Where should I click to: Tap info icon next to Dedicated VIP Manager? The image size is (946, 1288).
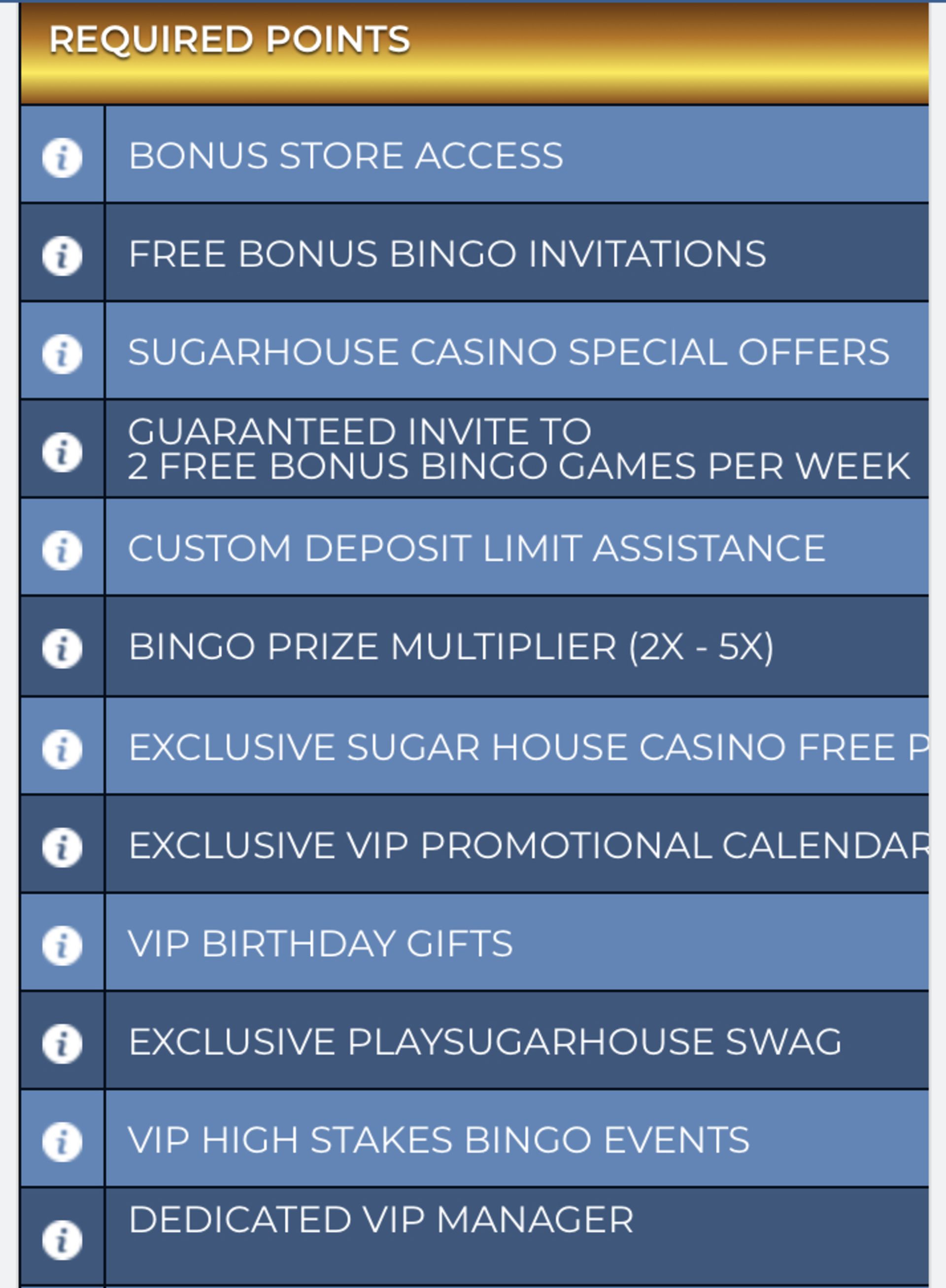62,1240
